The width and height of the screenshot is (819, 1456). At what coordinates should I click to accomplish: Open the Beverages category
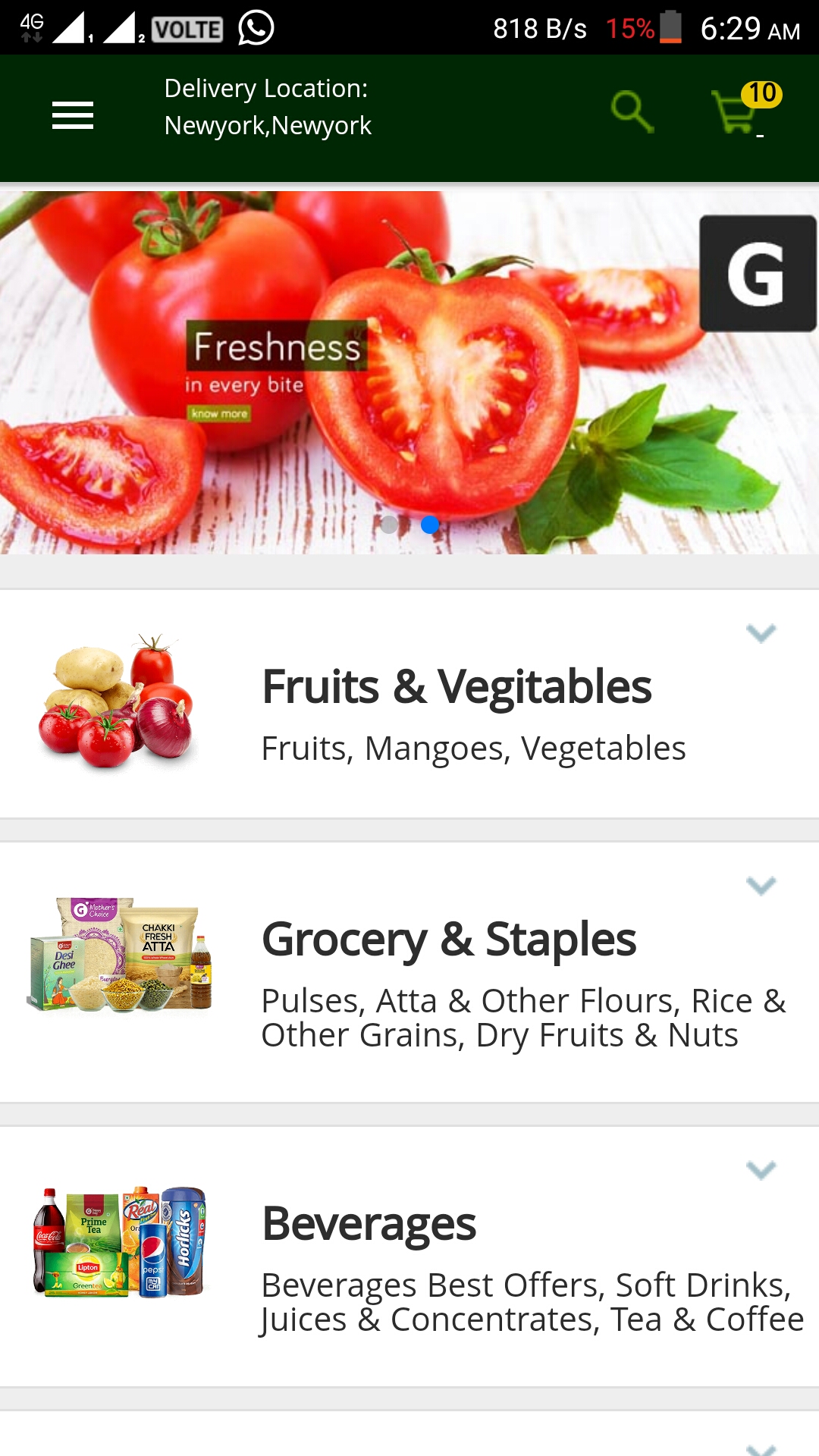pos(369,1224)
